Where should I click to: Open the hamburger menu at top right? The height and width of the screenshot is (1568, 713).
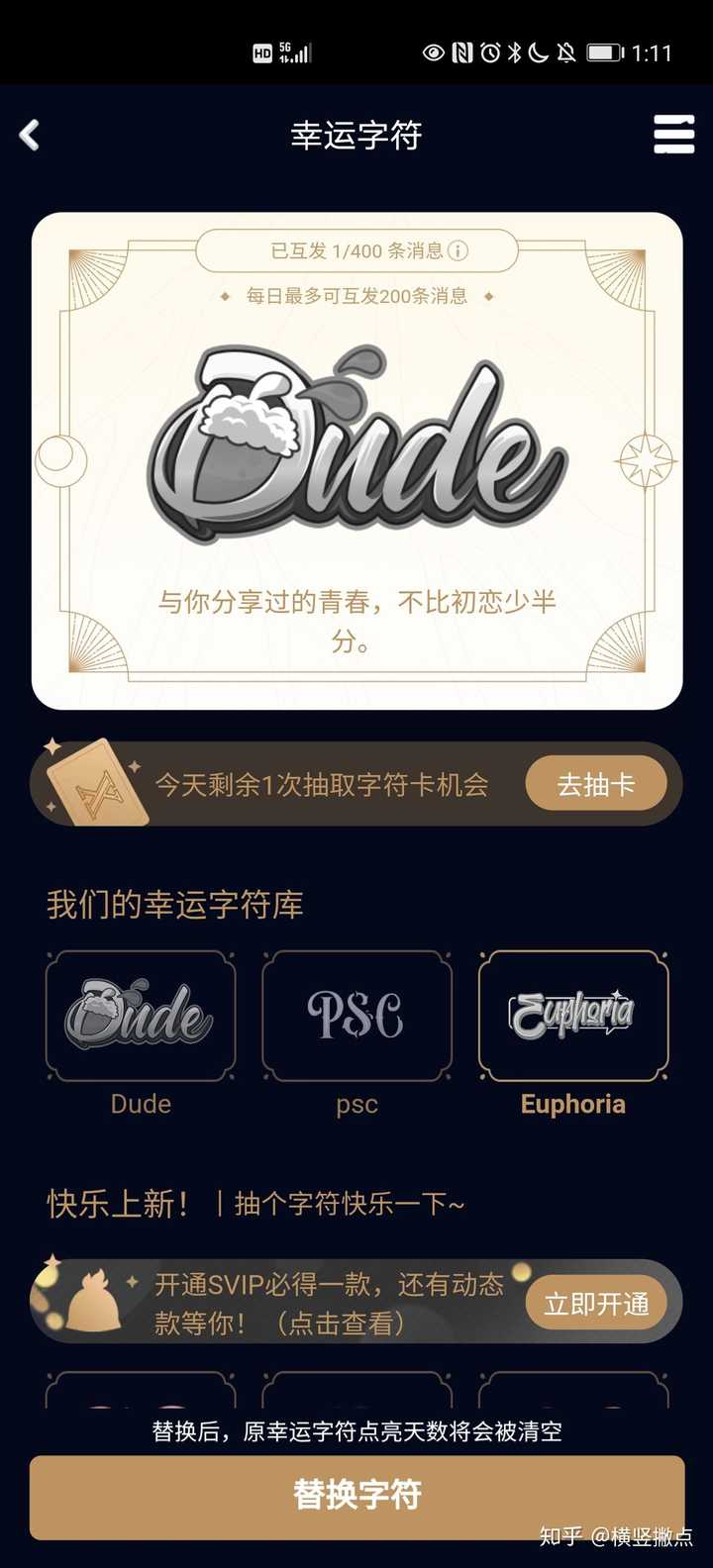(x=674, y=136)
